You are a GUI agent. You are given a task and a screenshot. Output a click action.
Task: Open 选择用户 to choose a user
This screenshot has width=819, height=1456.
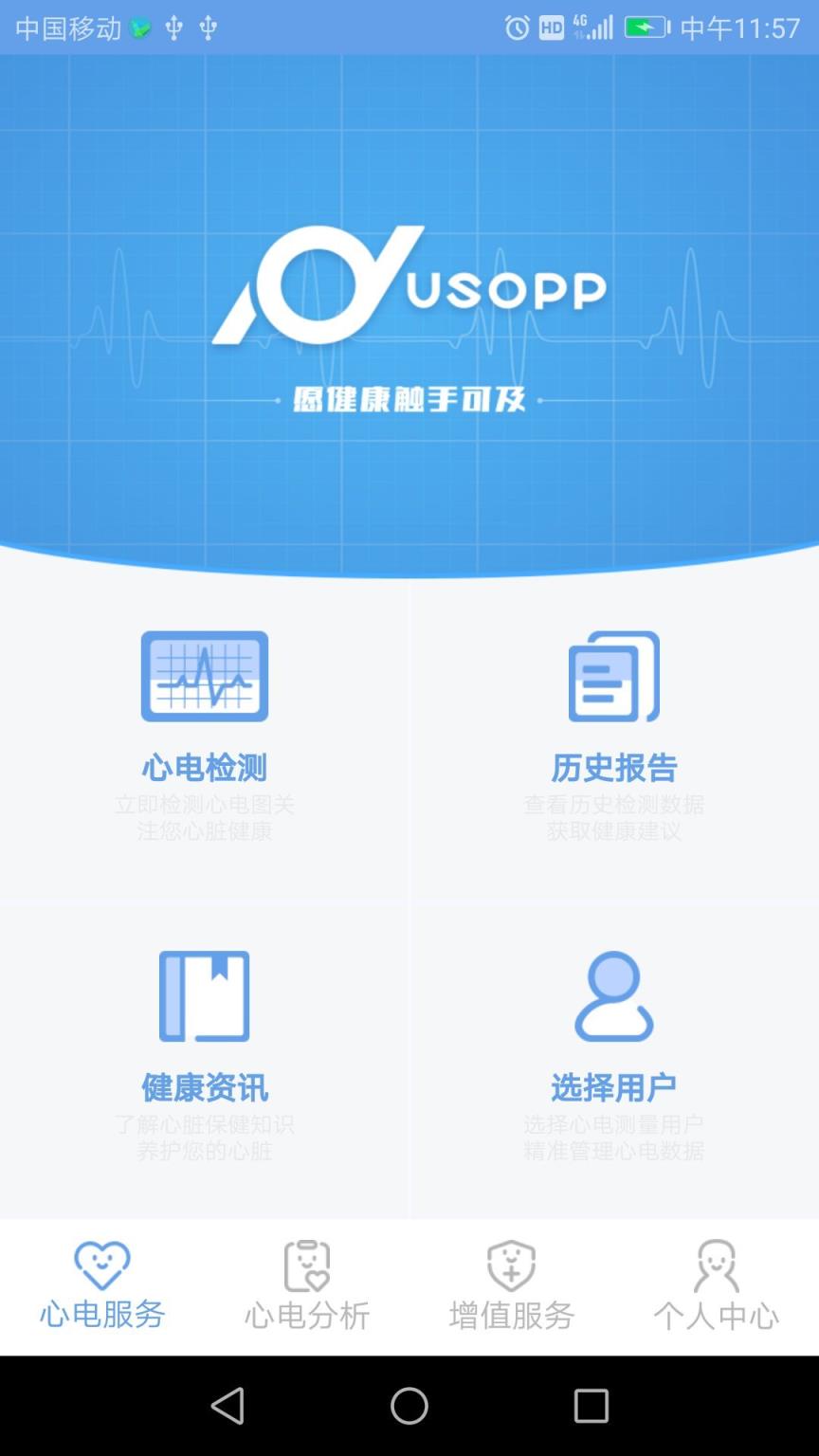click(x=613, y=1088)
